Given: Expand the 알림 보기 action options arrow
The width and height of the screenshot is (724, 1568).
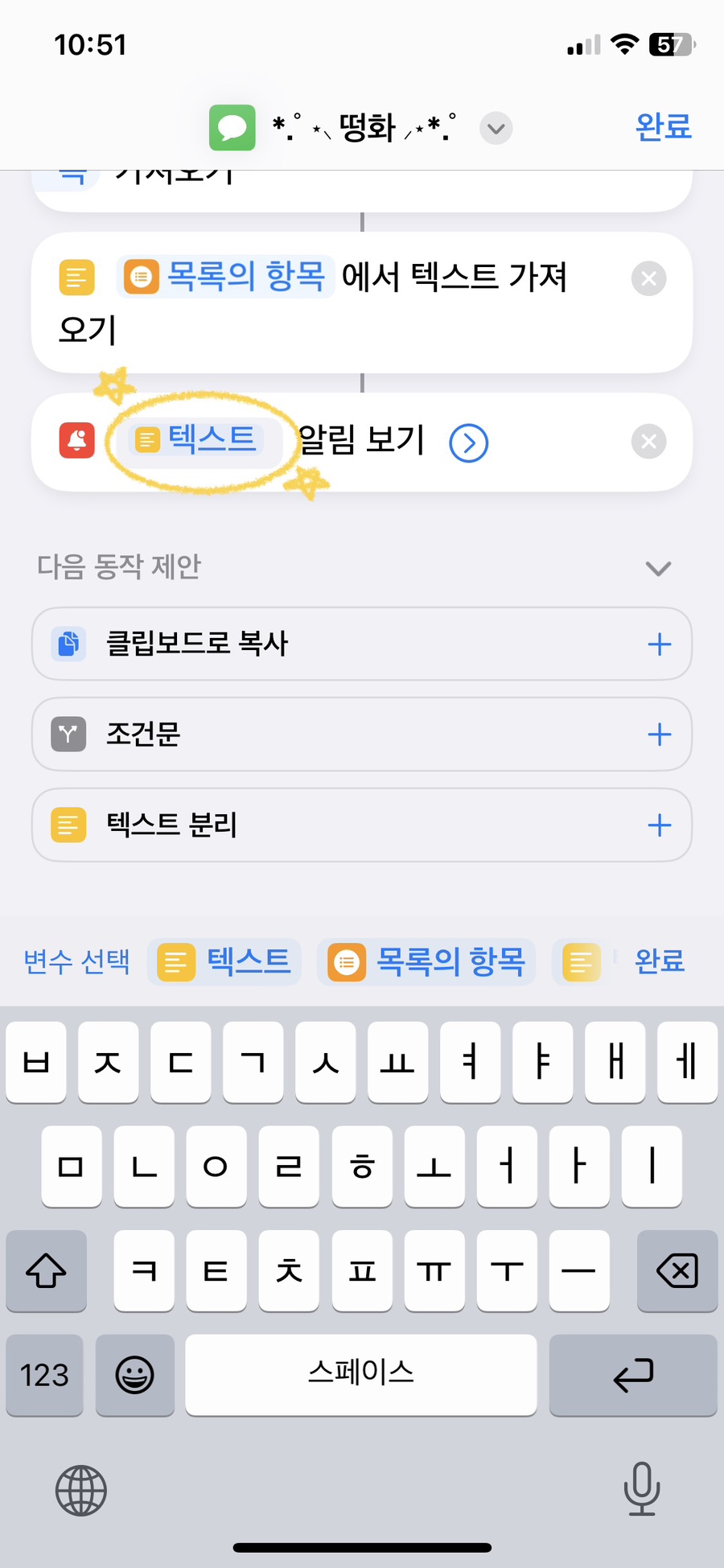Looking at the screenshot, I should coord(468,443).
